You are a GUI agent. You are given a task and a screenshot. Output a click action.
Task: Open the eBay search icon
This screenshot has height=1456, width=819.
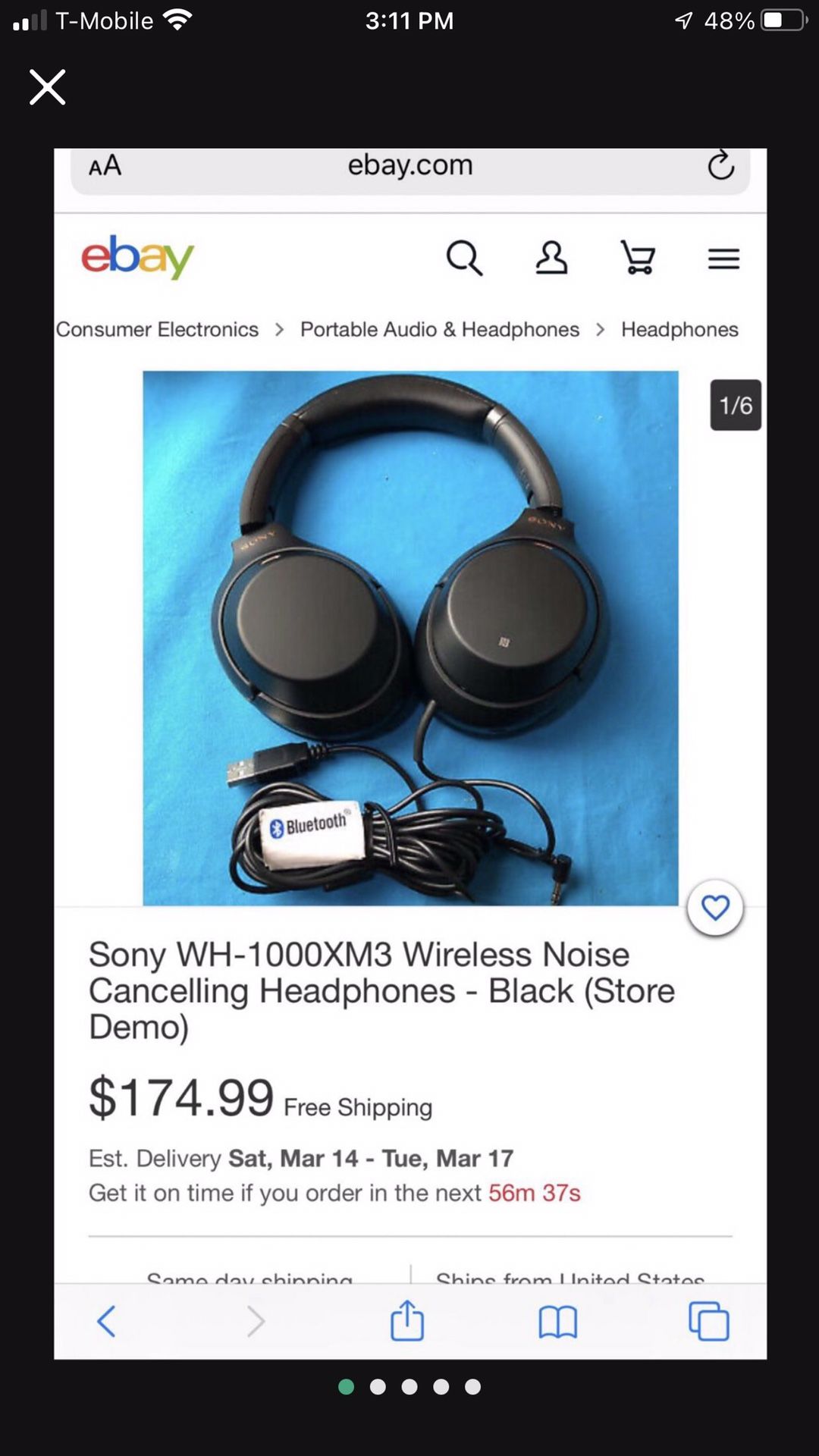tap(464, 259)
